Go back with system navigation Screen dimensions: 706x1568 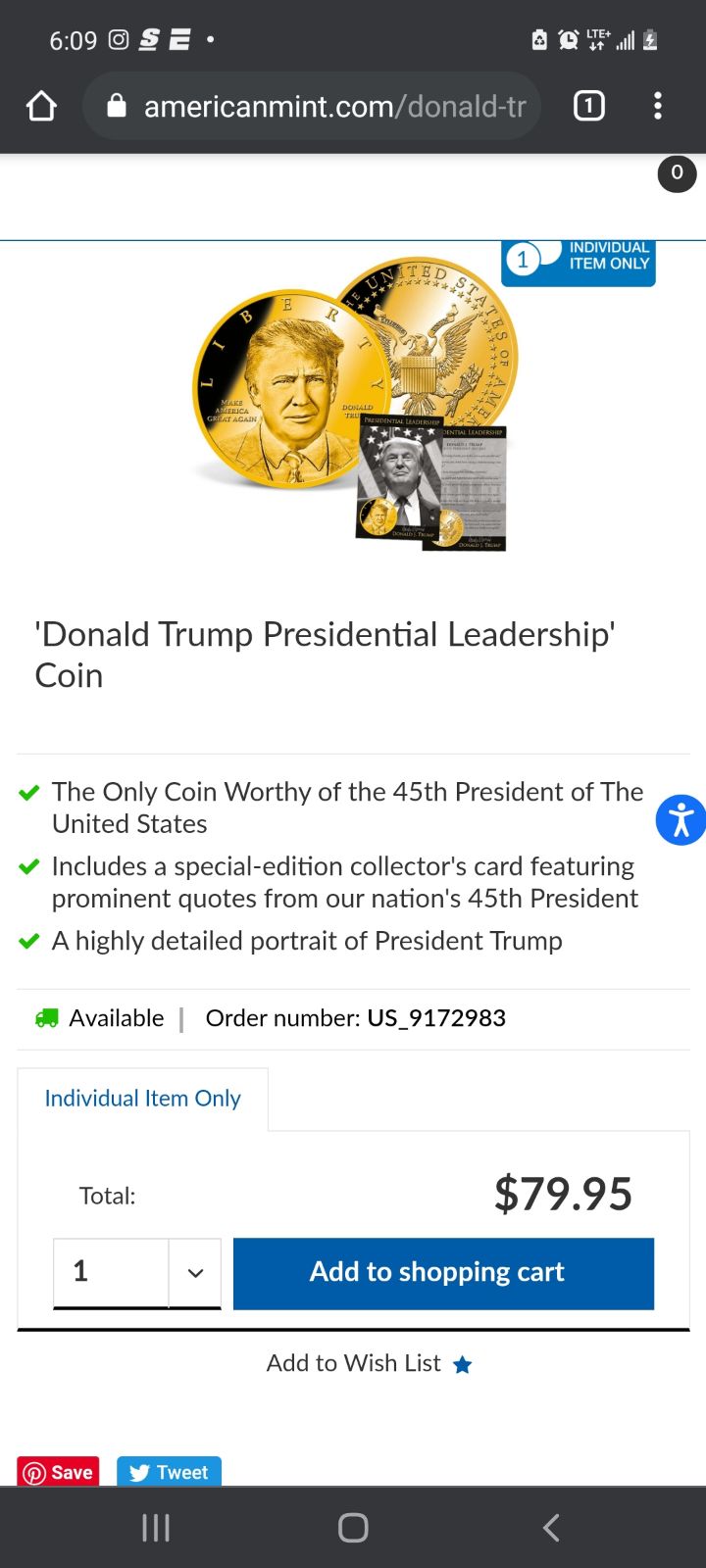[551, 1527]
